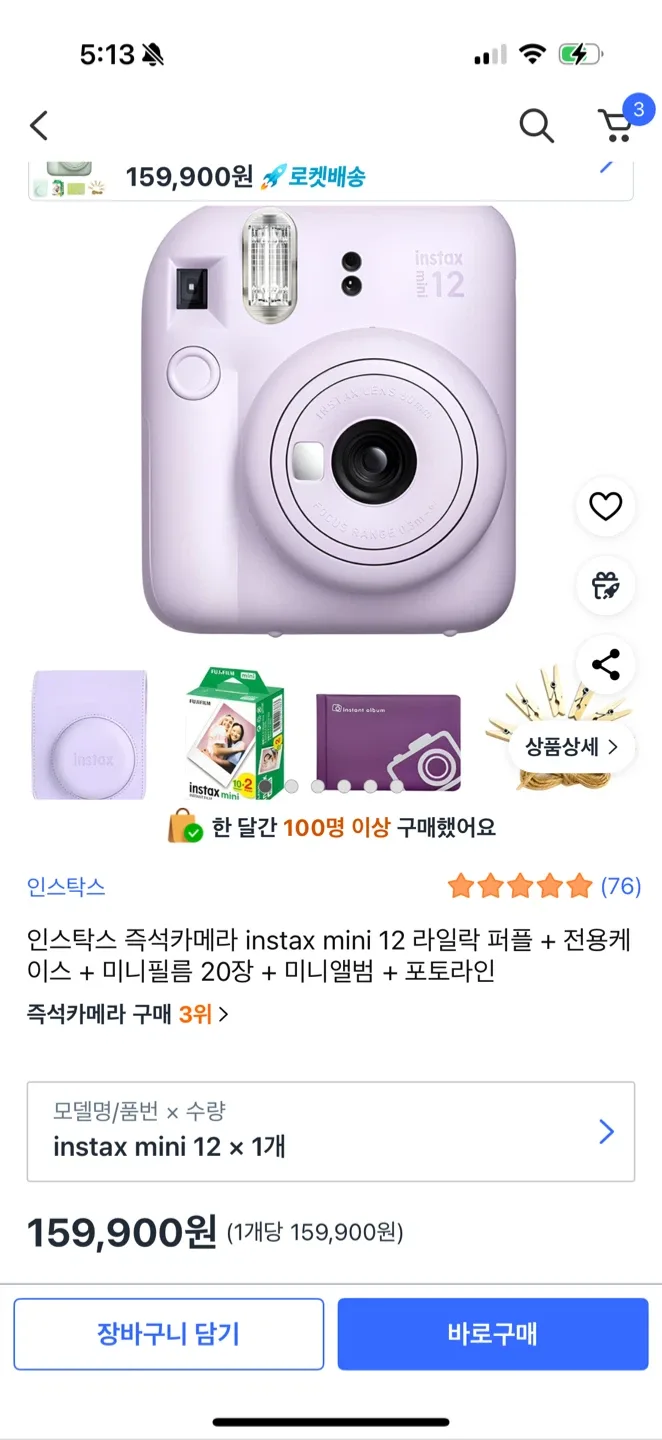Open 상품상세 product details
Image resolution: width=662 pixels, height=1440 pixels.
pyautogui.click(x=572, y=747)
